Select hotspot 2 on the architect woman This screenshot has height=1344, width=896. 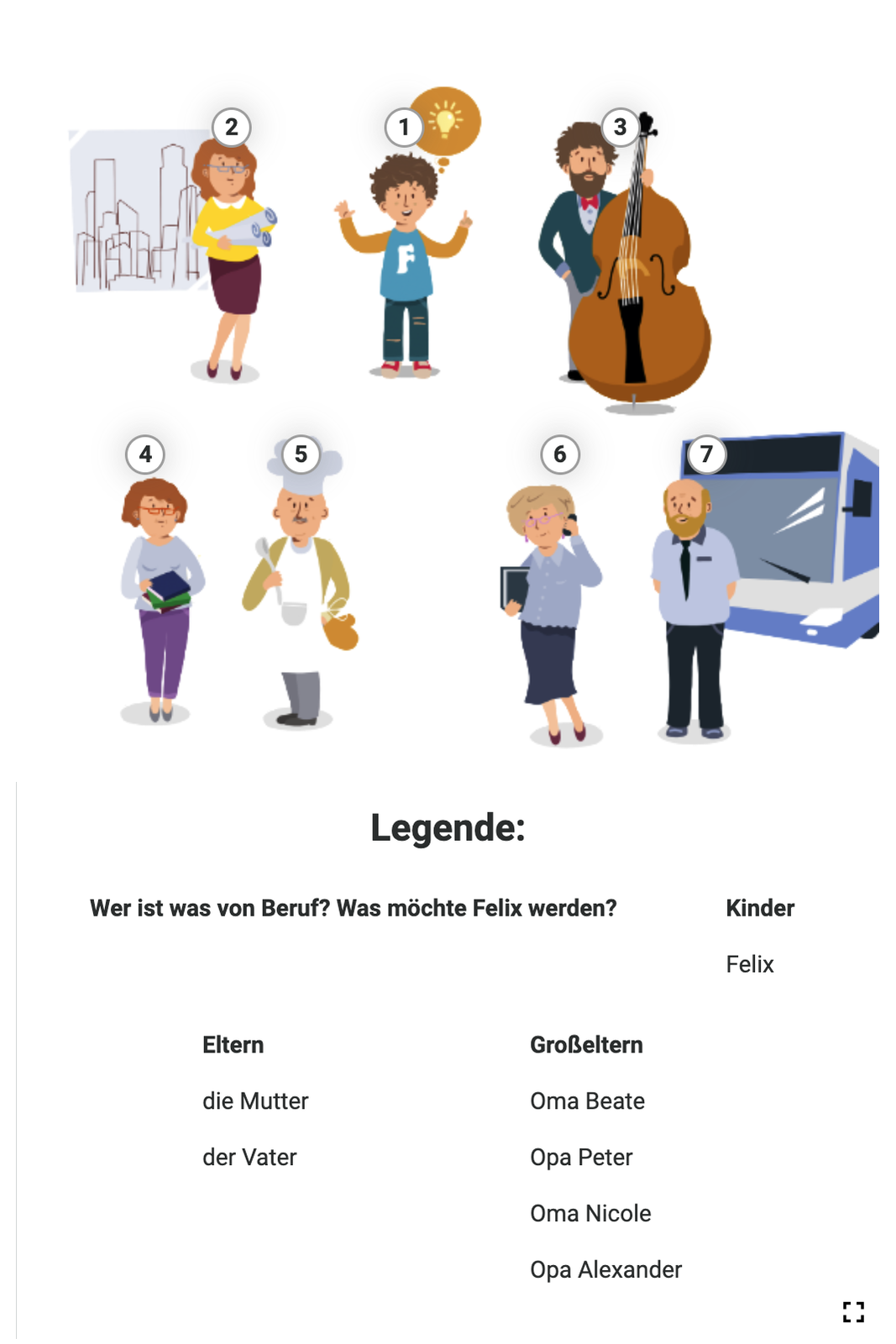click(x=232, y=128)
